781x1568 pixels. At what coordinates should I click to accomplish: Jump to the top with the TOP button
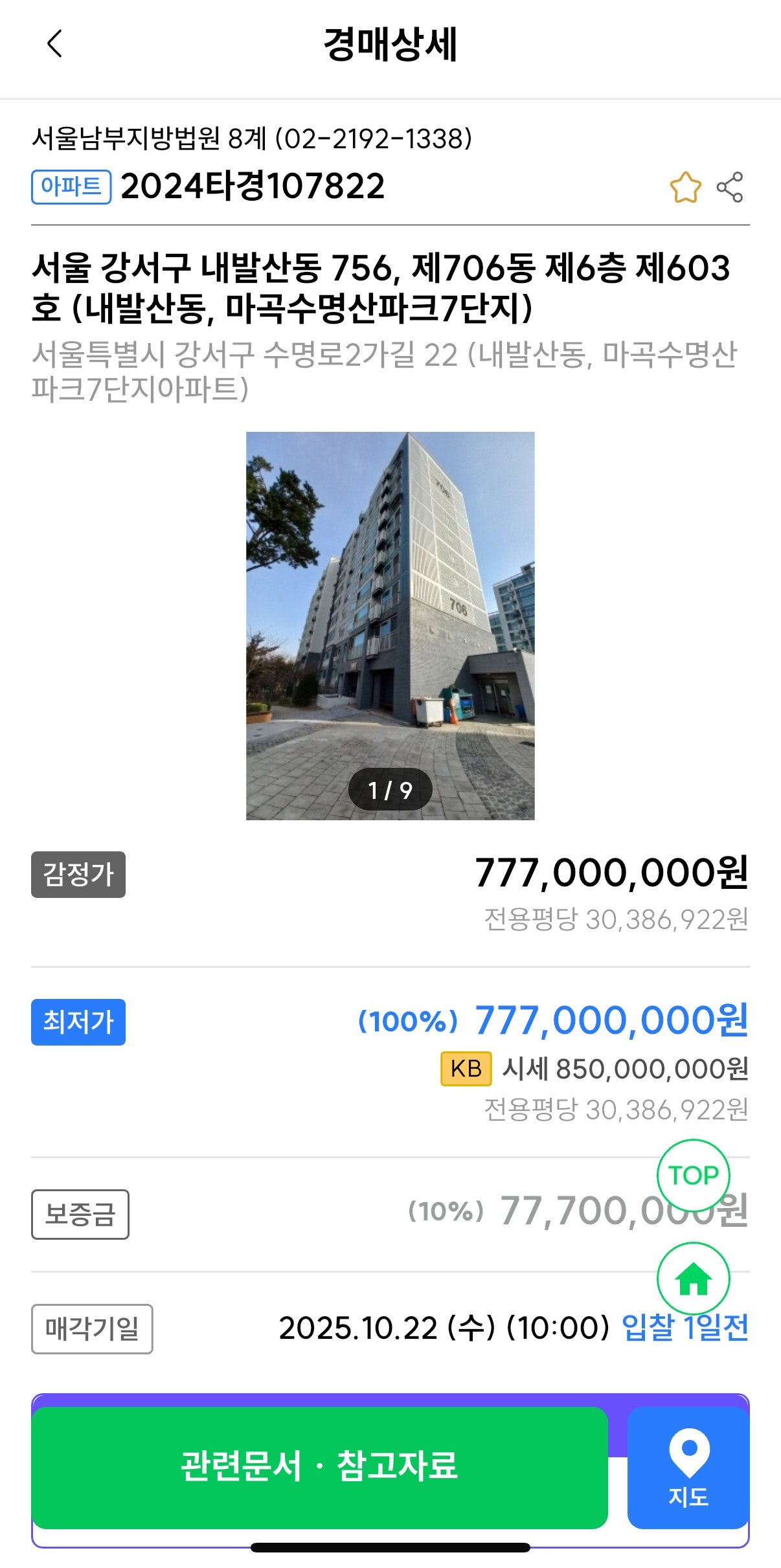693,1175
